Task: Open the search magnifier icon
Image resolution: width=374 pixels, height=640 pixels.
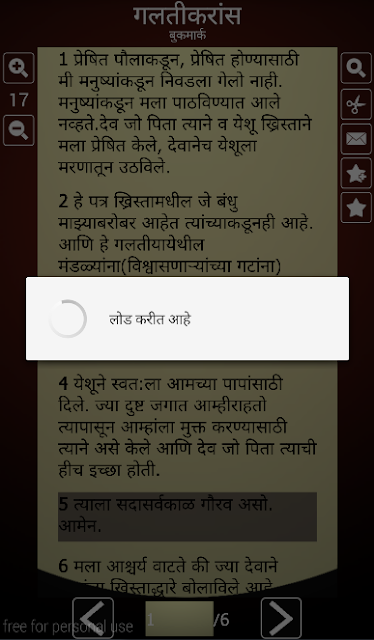Action: pyautogui.click(x=356, y=68)
